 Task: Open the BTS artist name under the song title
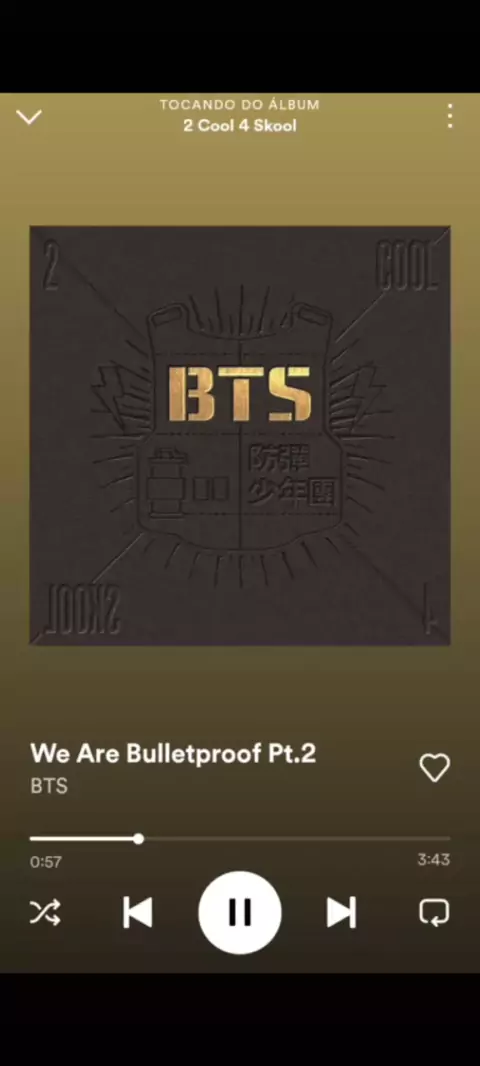[49, 786]
